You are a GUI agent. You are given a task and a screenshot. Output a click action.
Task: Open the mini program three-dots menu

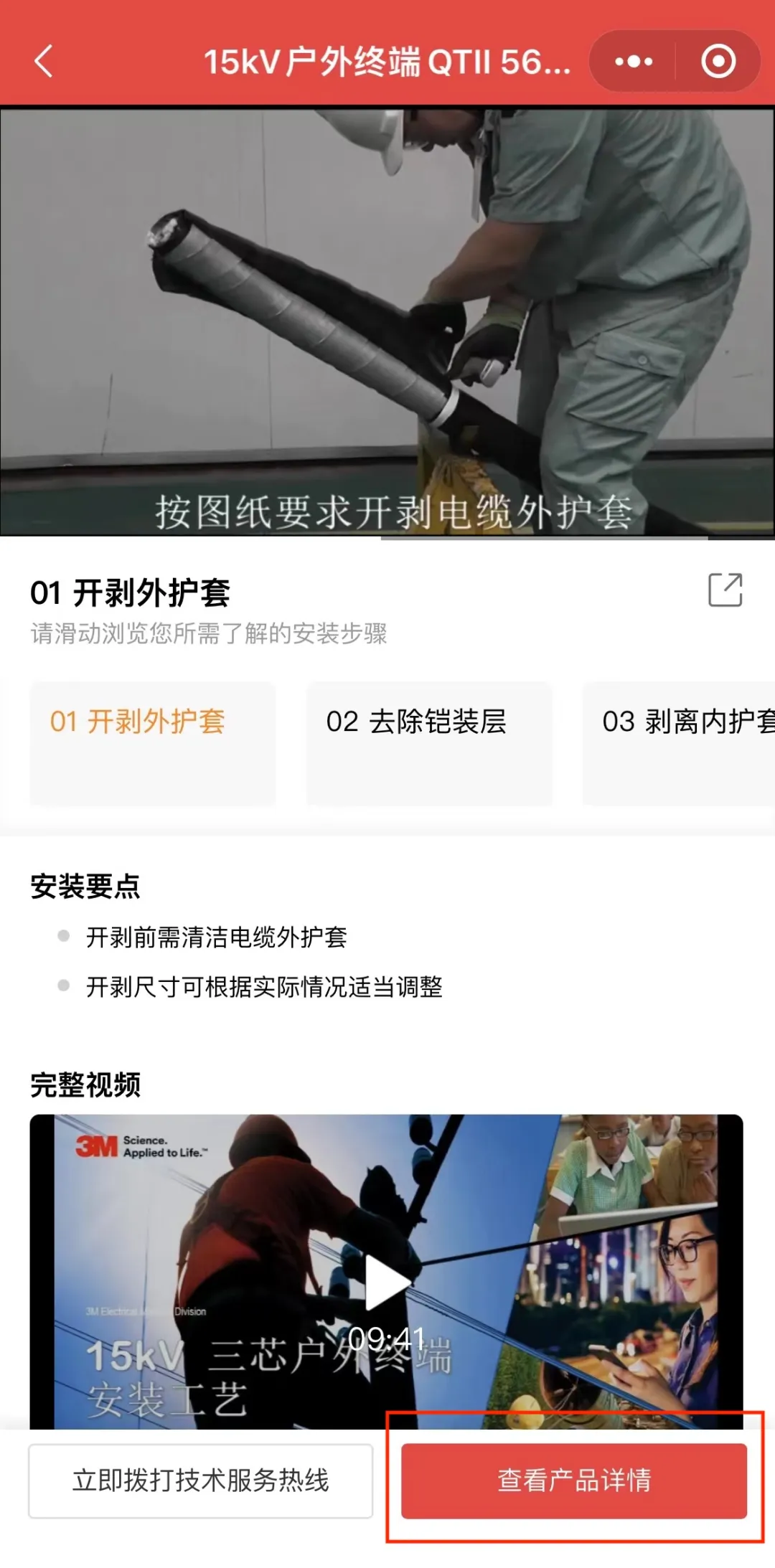pyautogui.click(x=634, y=62)
